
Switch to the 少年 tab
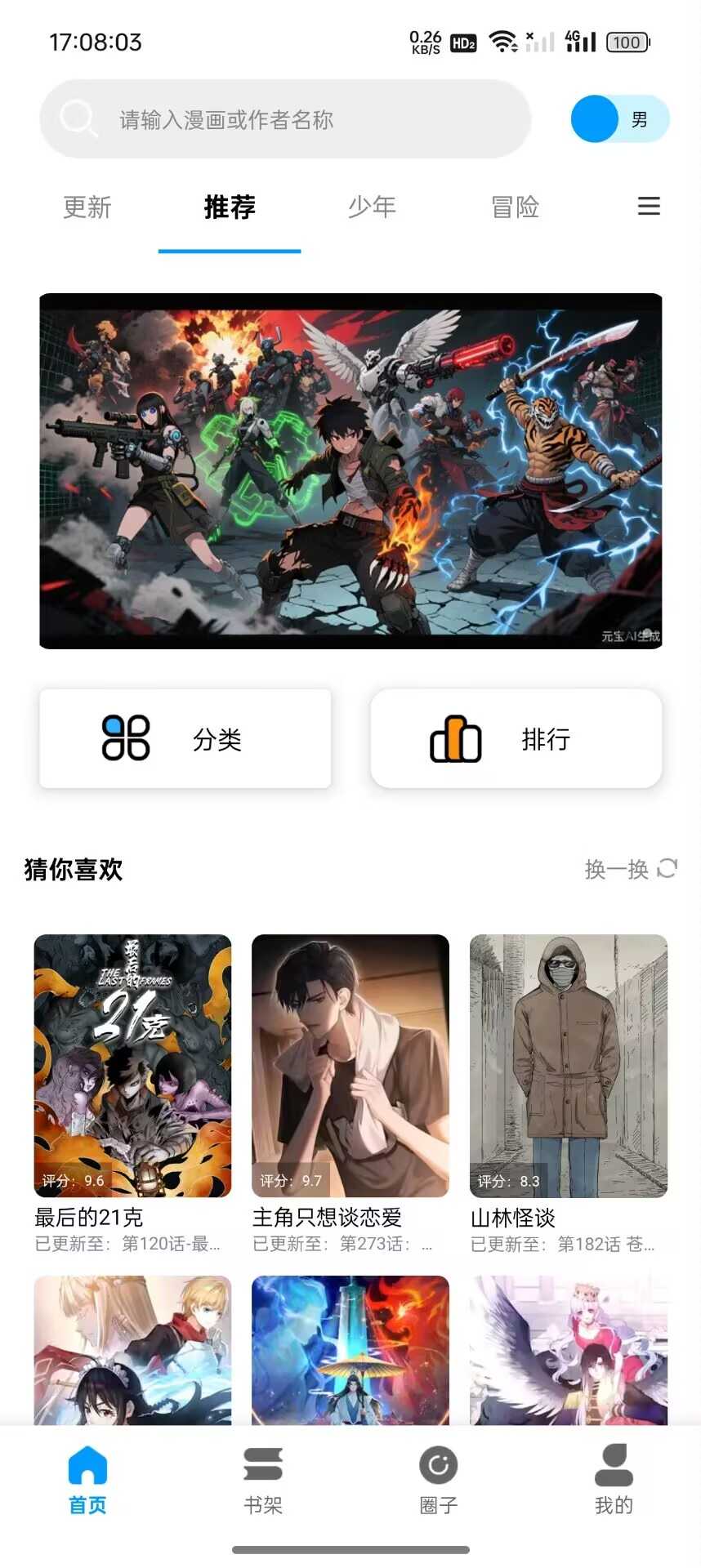pyautogui.click(x=372, y=207)
